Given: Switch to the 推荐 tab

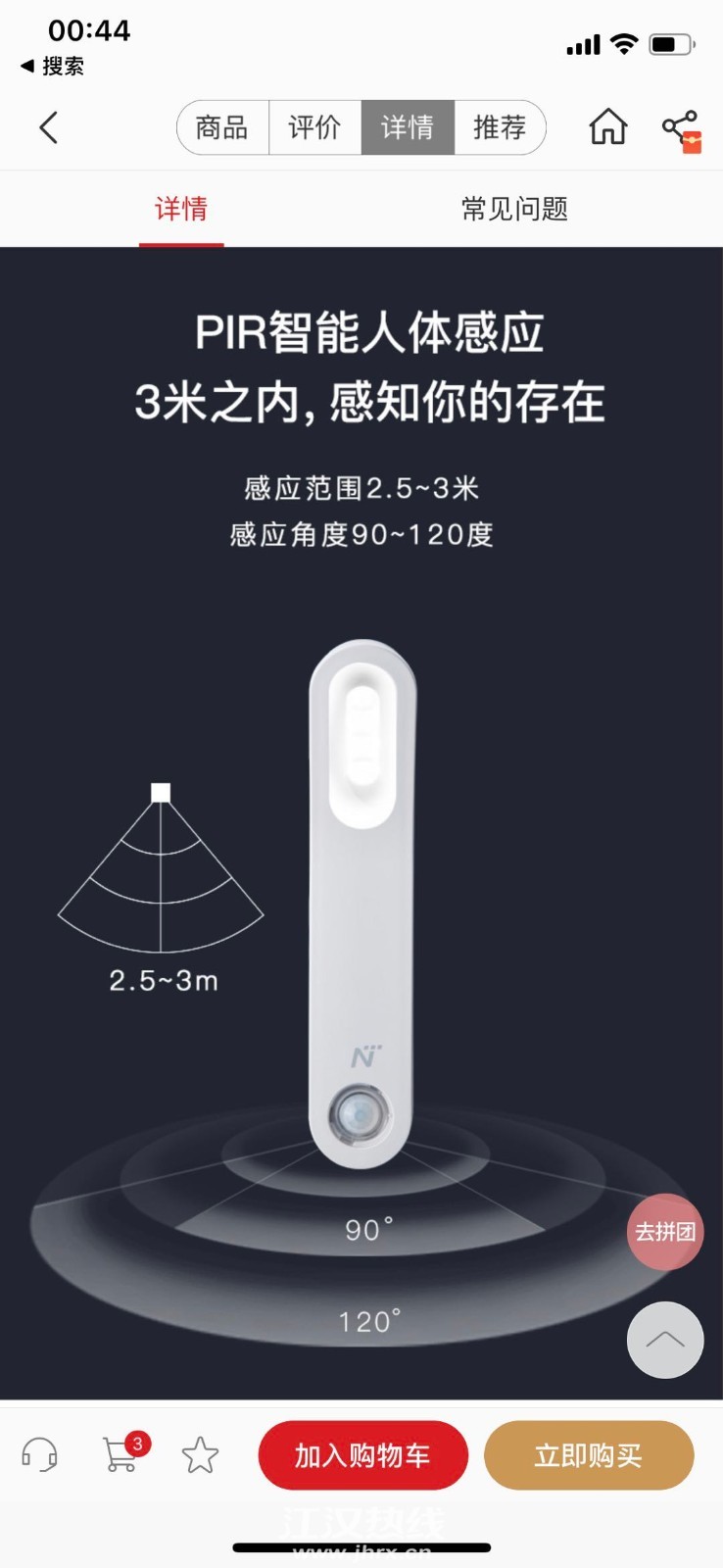Looking at the screenshot, I should 500,127.
